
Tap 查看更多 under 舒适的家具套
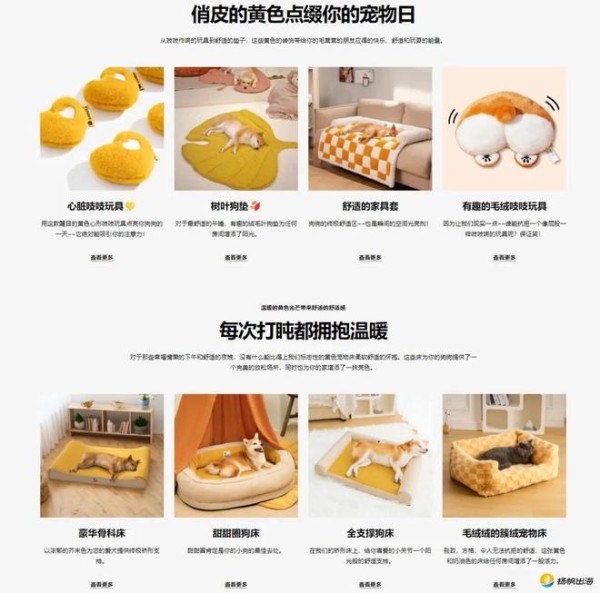pos(370,257)
